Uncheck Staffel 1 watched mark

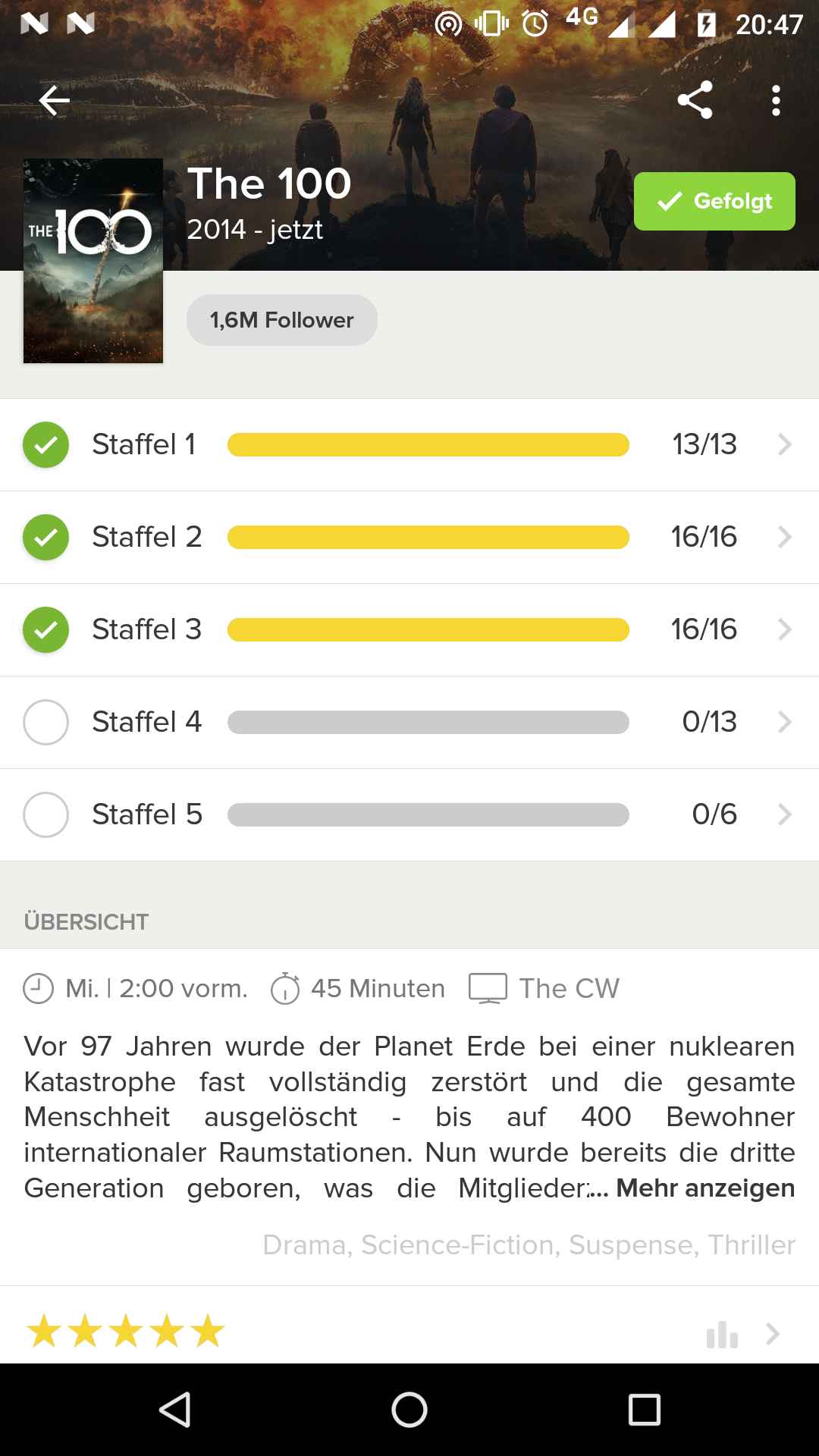tap(45, 444)
